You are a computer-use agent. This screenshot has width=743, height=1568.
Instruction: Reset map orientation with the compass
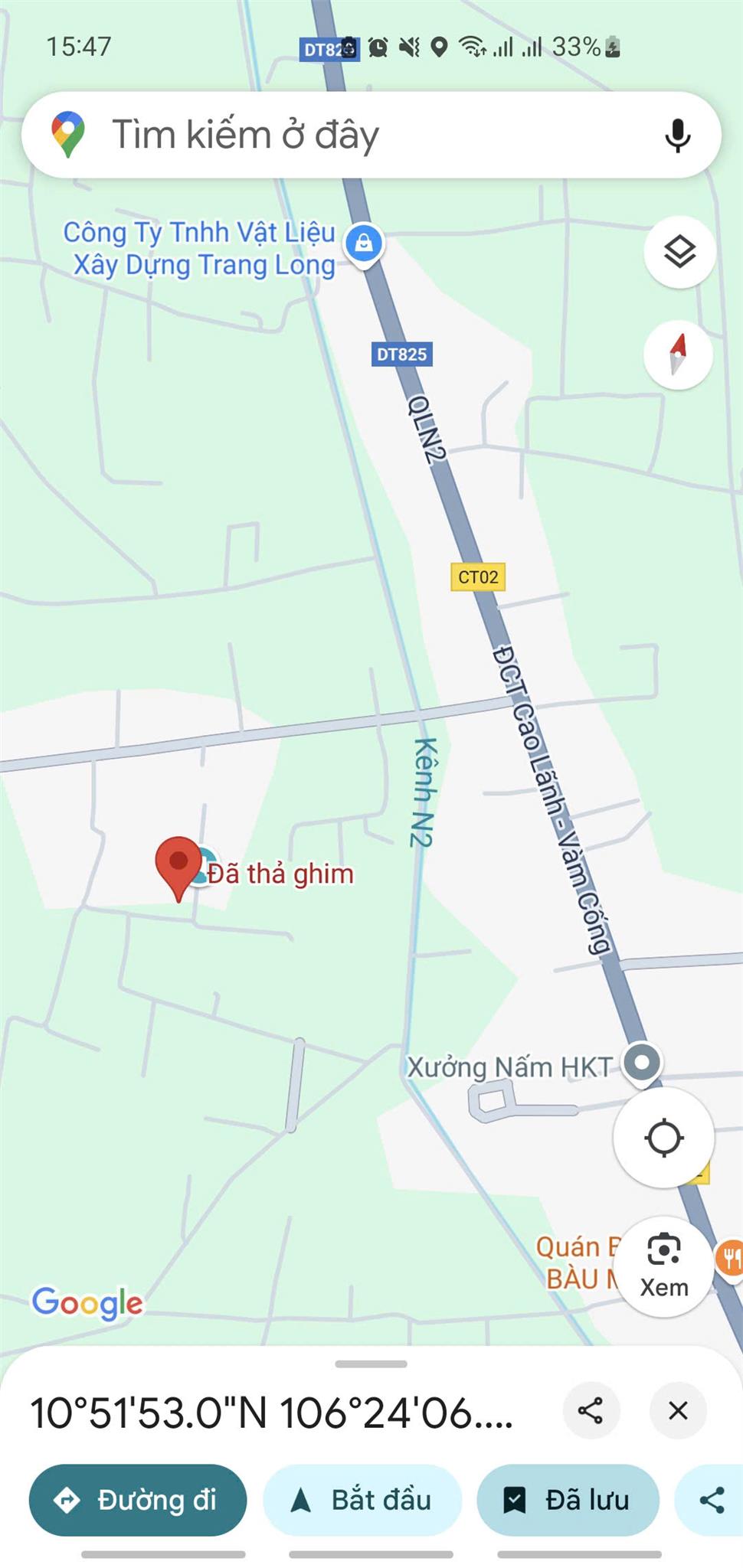pos(678,354)
